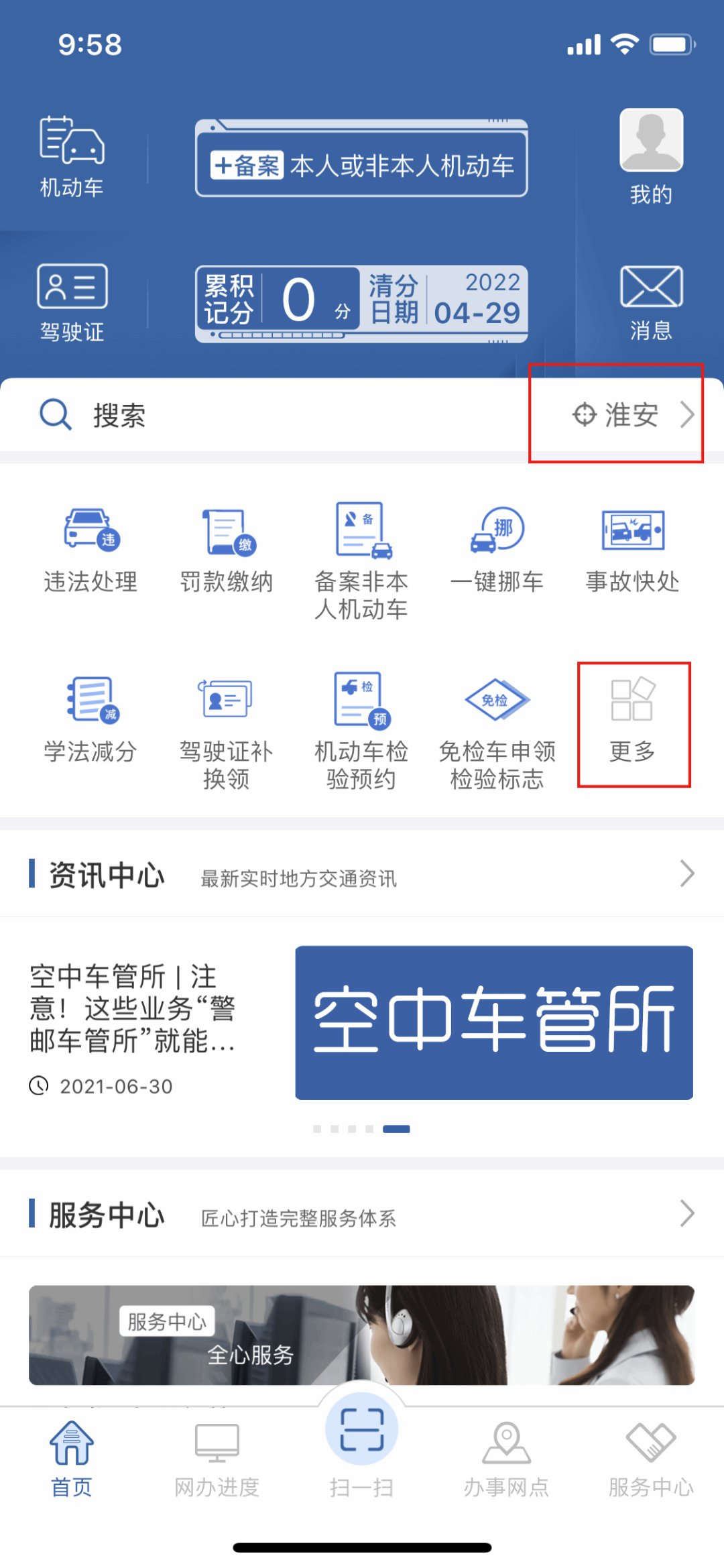Open 学法减分 study to reduce points
Viewport: 724px width, 1568px height.
pyautogui.click(x=90, y=721)
